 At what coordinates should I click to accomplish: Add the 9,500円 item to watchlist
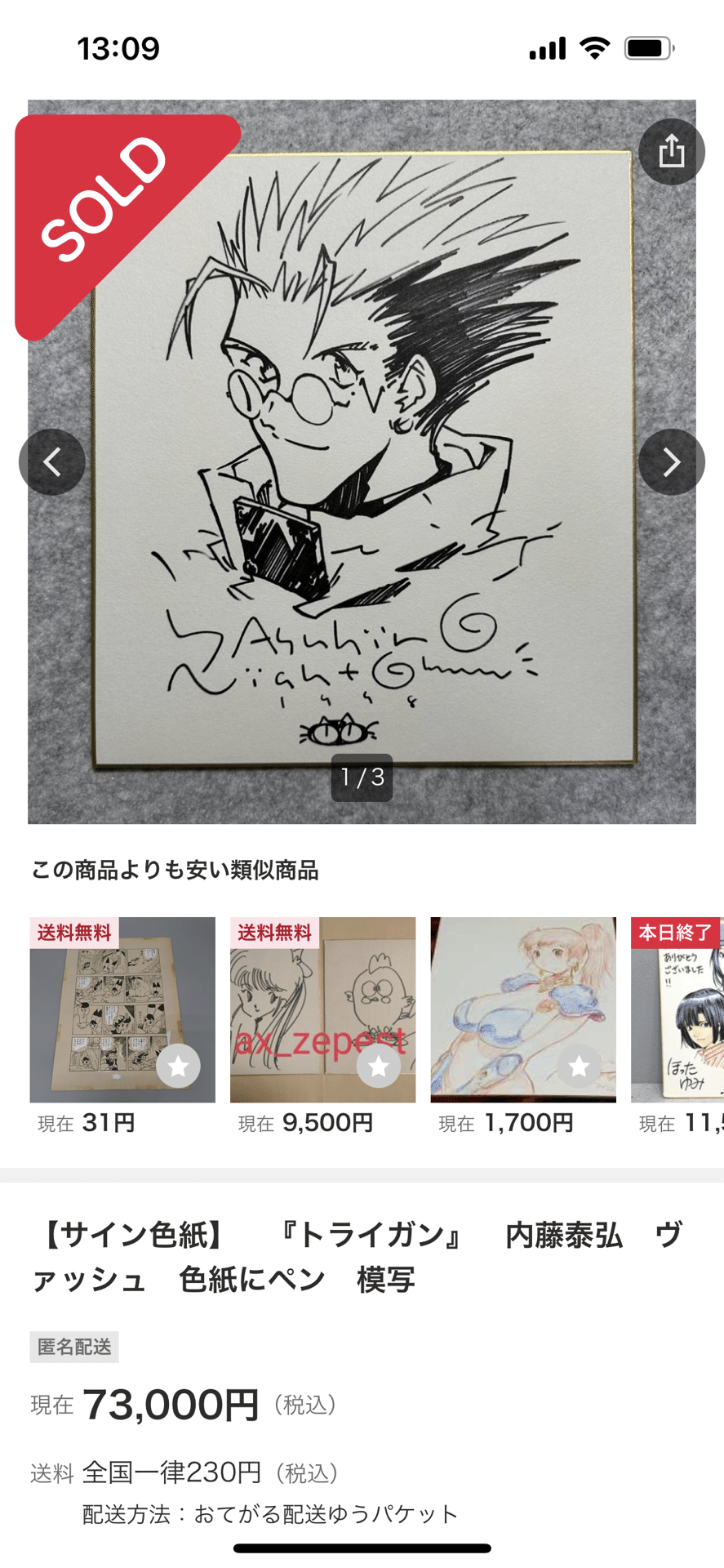[379, 1066]
